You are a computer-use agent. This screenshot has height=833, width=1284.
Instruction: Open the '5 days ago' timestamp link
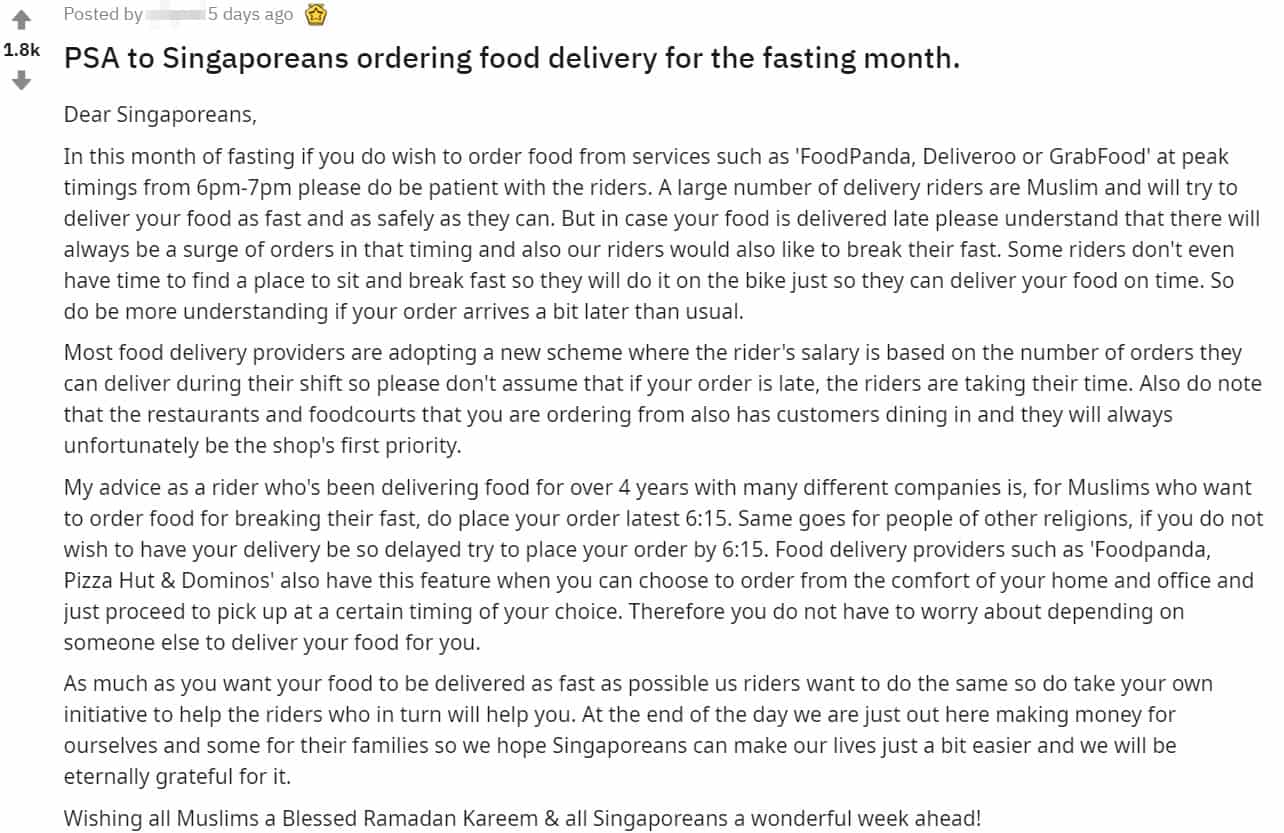(x=250, y=14)
